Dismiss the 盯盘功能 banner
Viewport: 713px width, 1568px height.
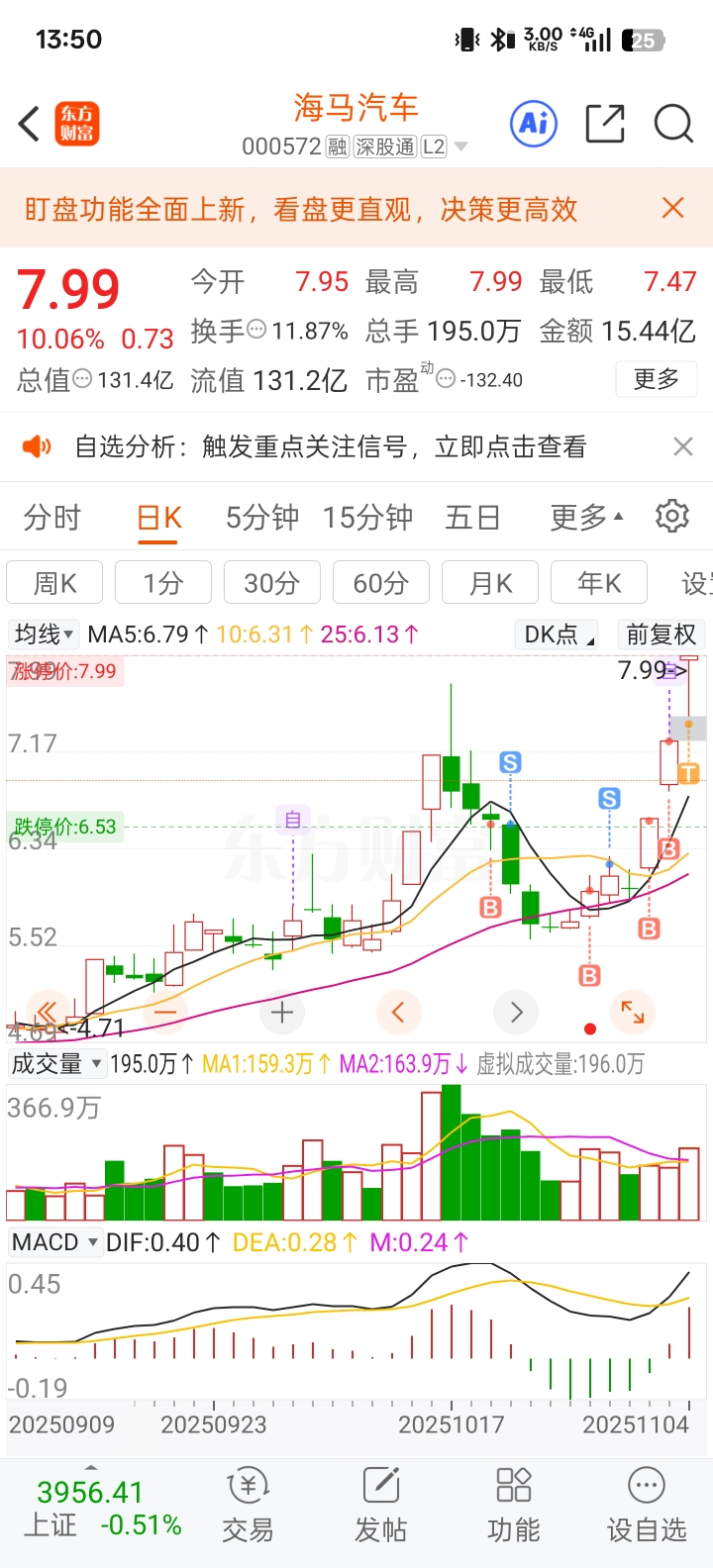coord(673,208)
